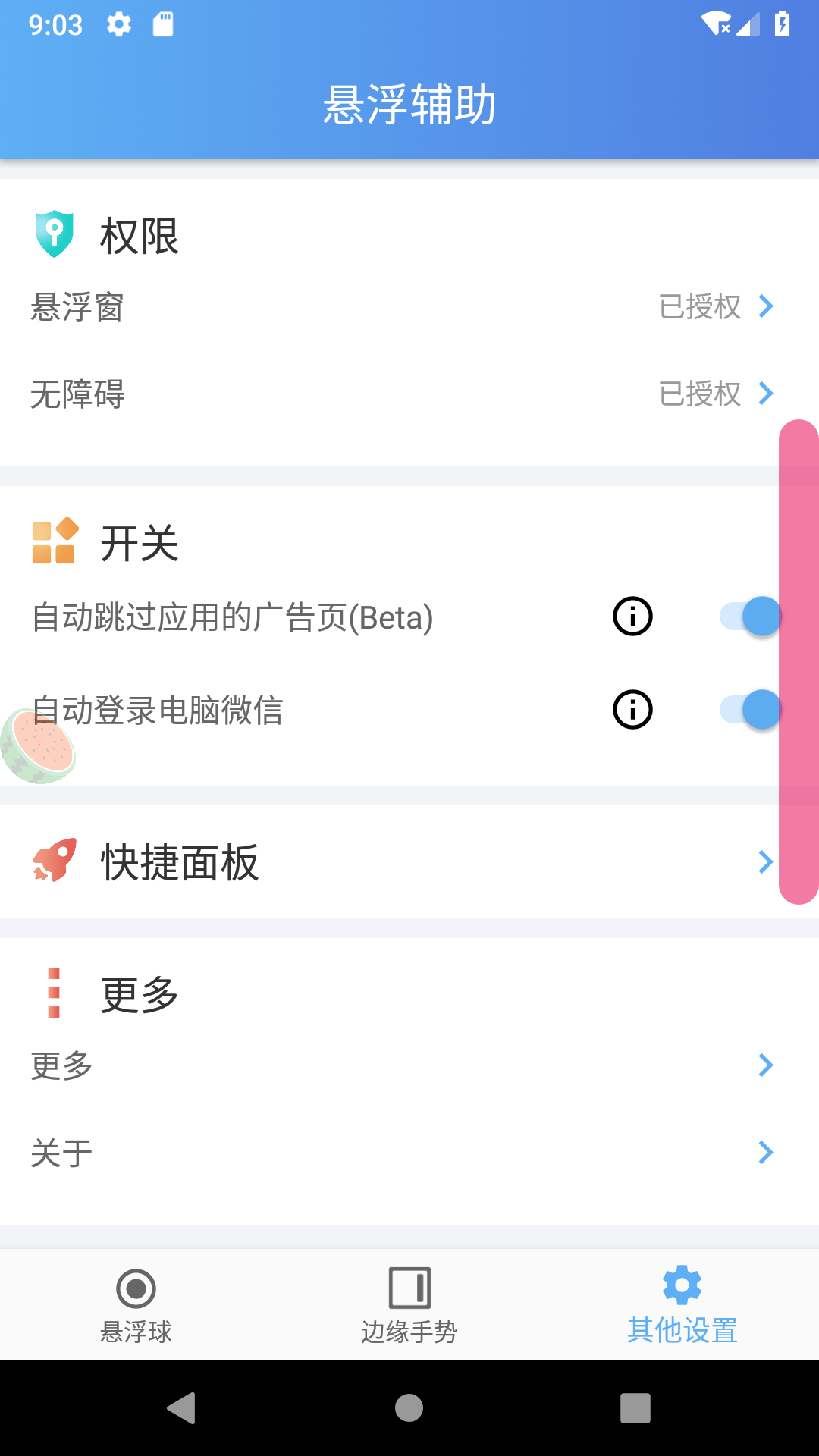Switch to the 边缘手势 tab
819x1456 pixels.
point(409,1305)
